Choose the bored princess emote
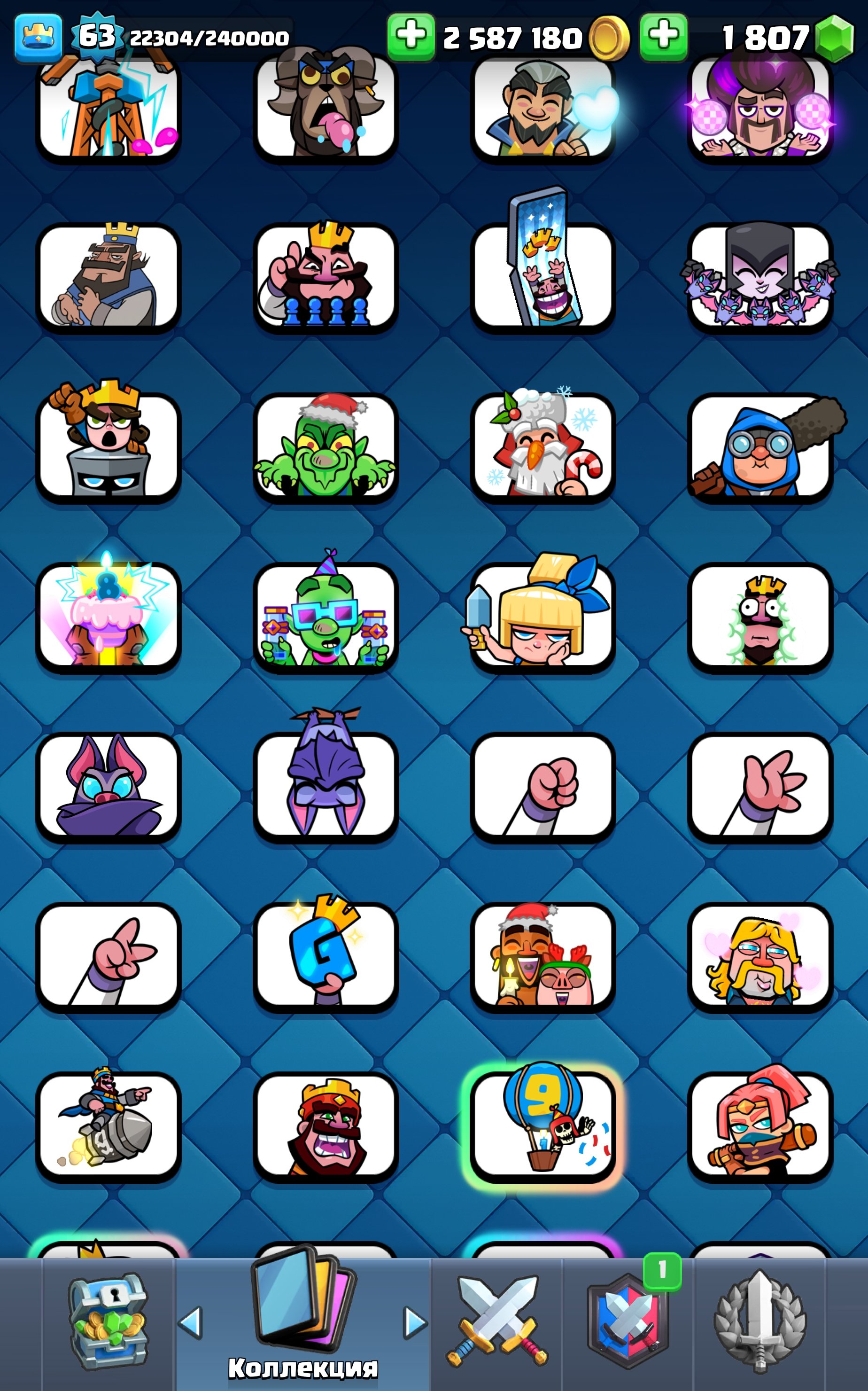This screenshot has width=868, height=1391. pos(542,616)
